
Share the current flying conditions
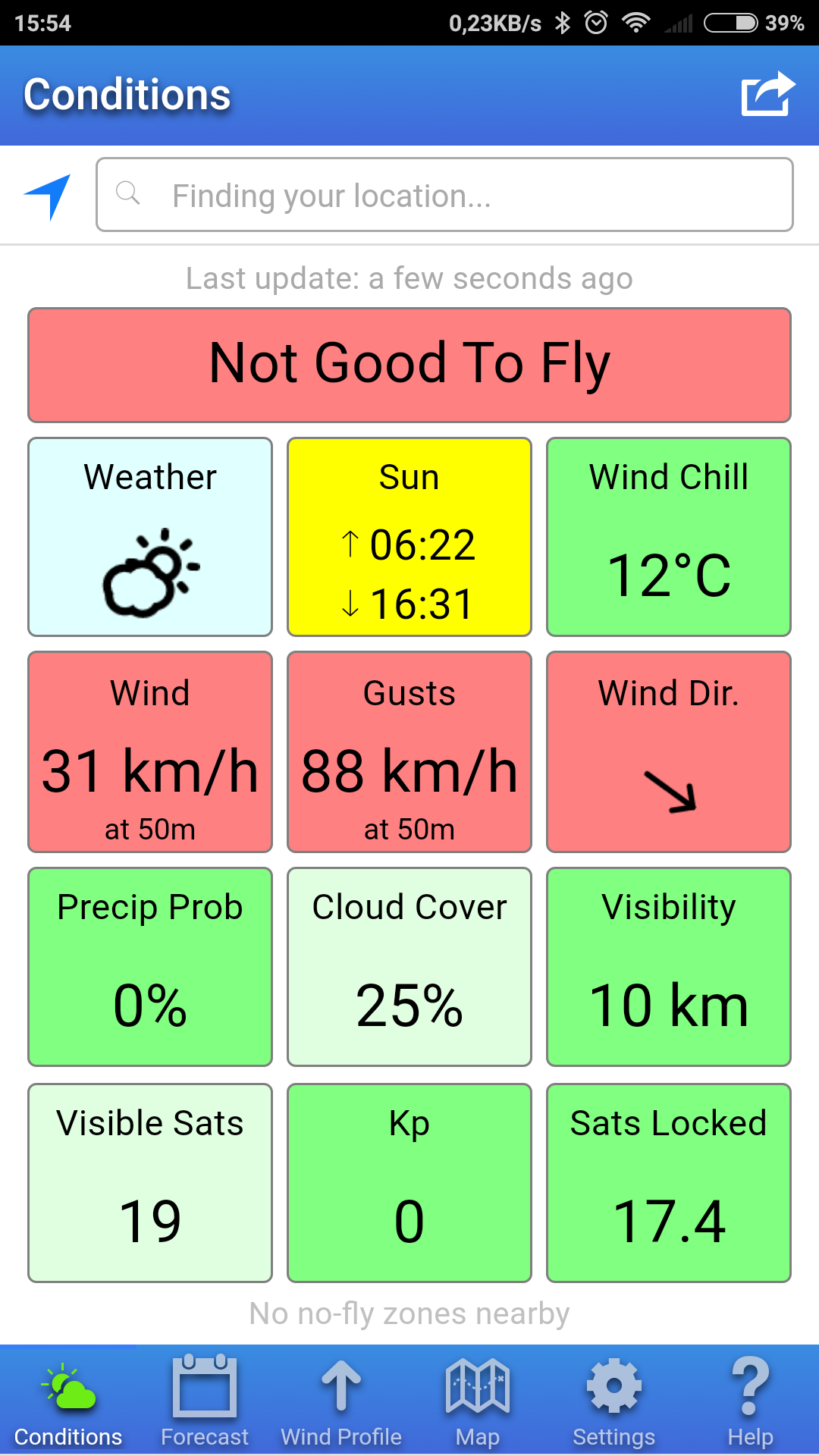(767, 94)
